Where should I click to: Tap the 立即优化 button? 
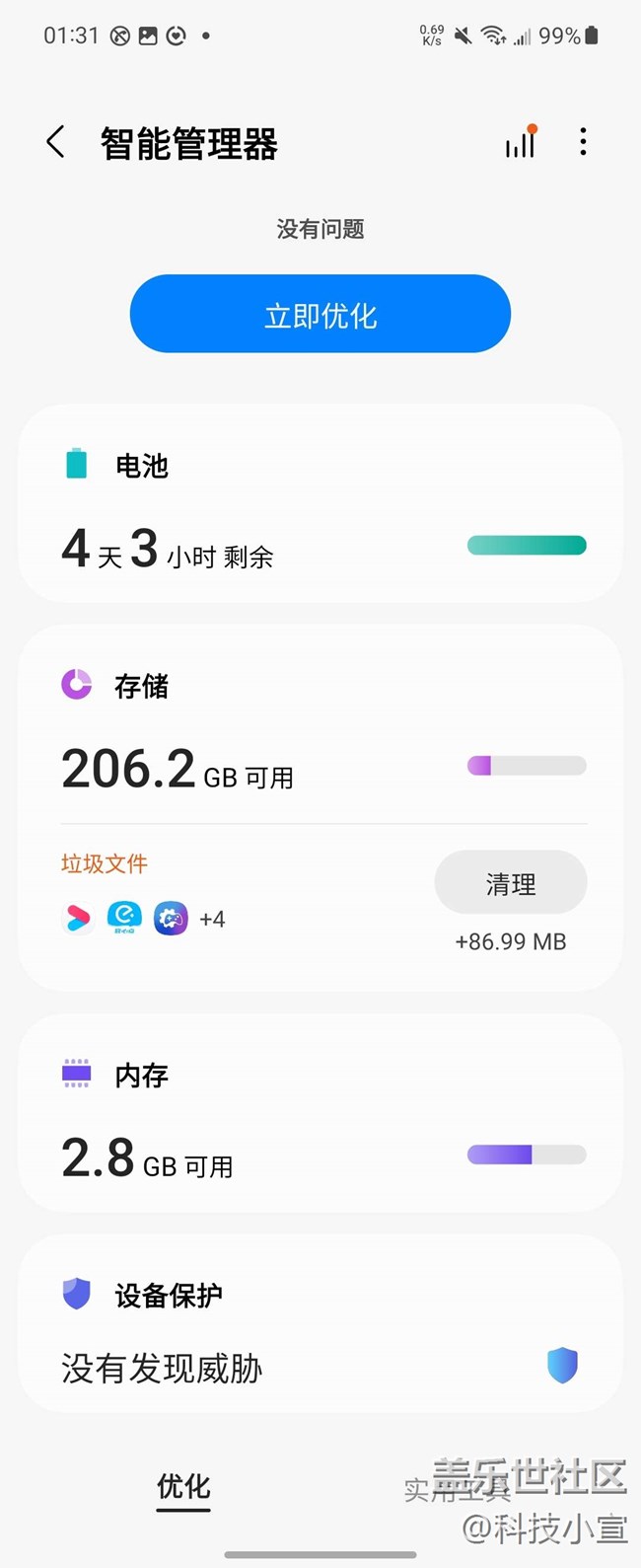pyautogui.click(x=320, y=314)
